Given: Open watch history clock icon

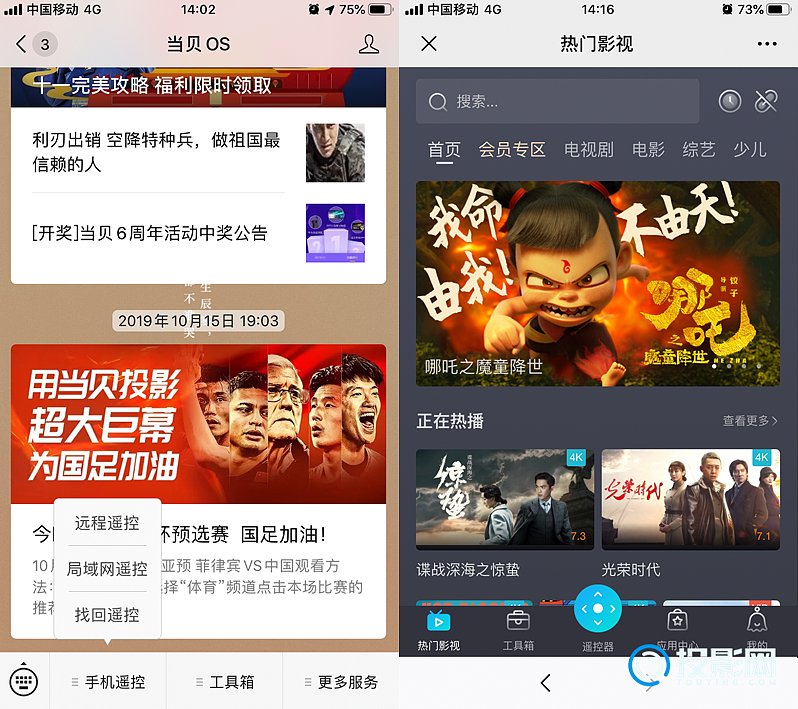Looking at the screenshot, I should pyautogui.click(x=730, y=101).
